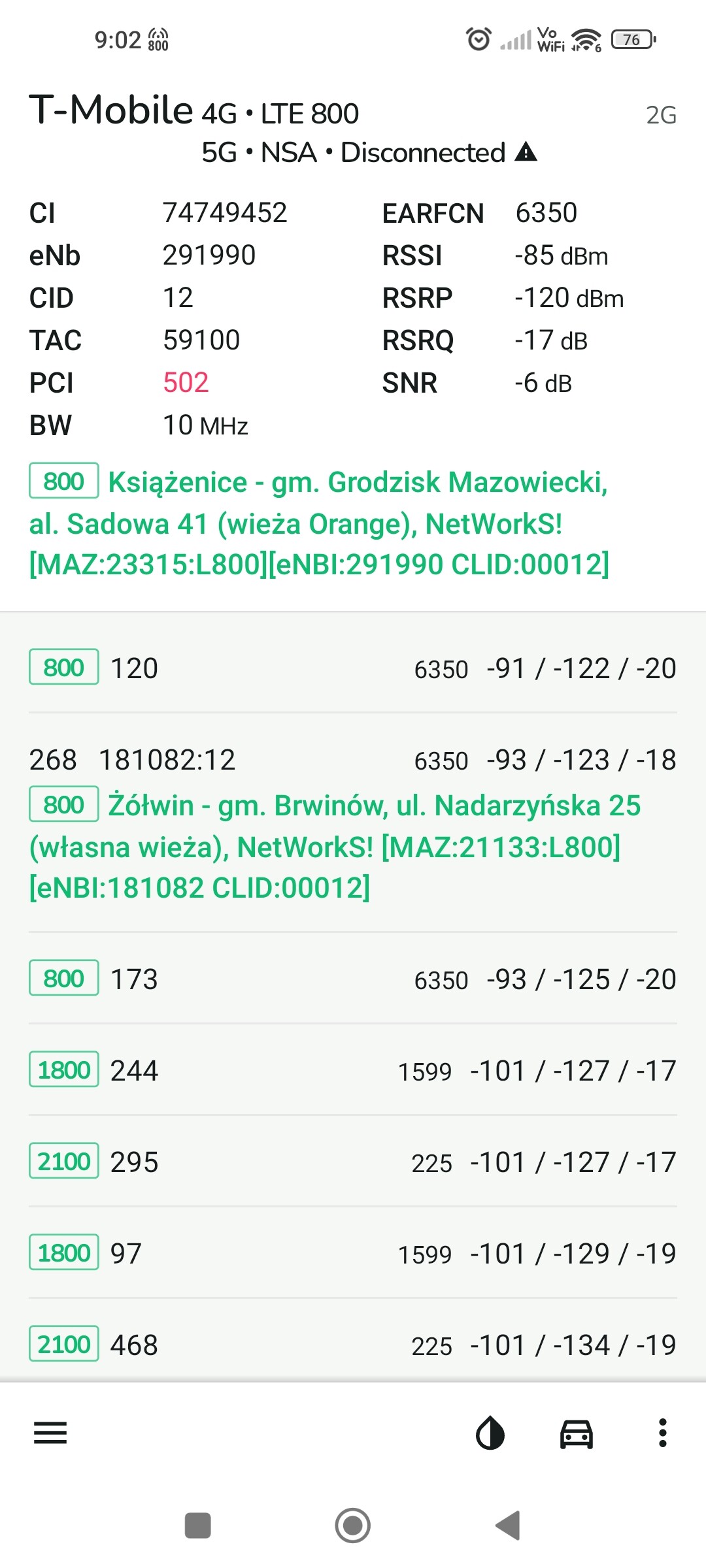Expand the PCI 173 neighbor cell entry
The width and height of the screenshot is (706, 1568).
(353, 978)
